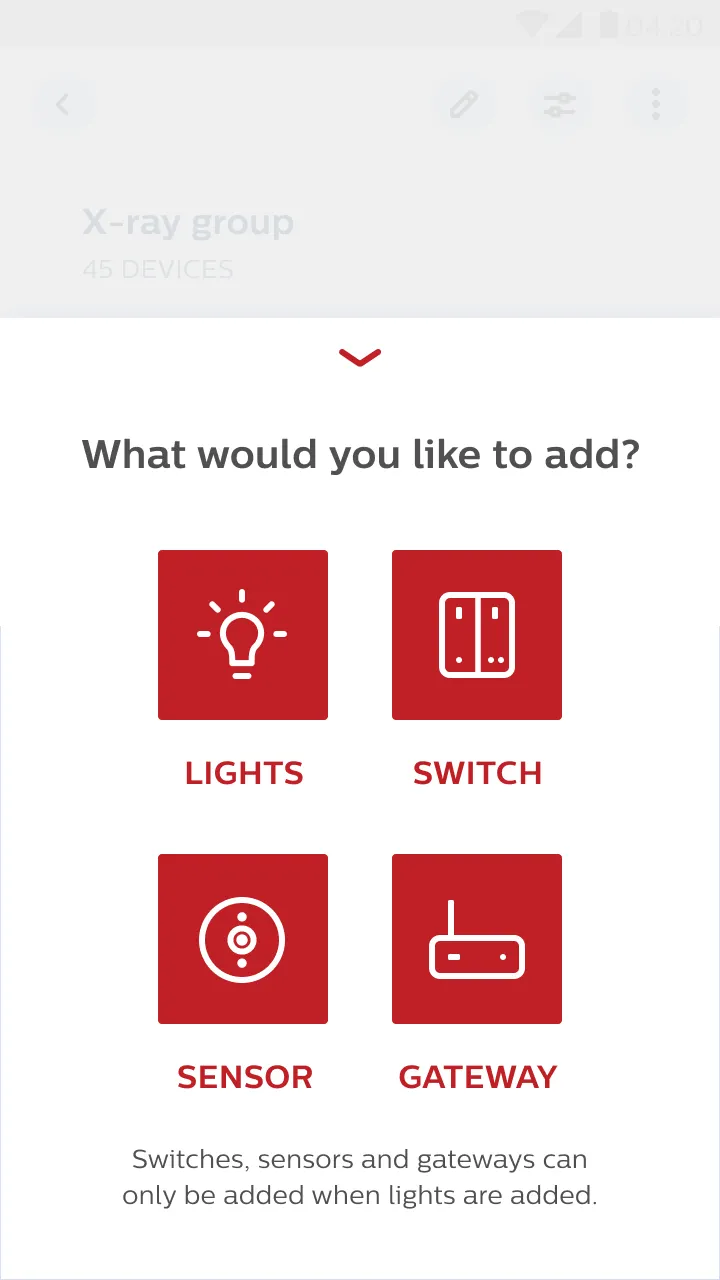Choose the Switch tile
720x1280 pixels.
pyautogui.click(x=477, y=635)
